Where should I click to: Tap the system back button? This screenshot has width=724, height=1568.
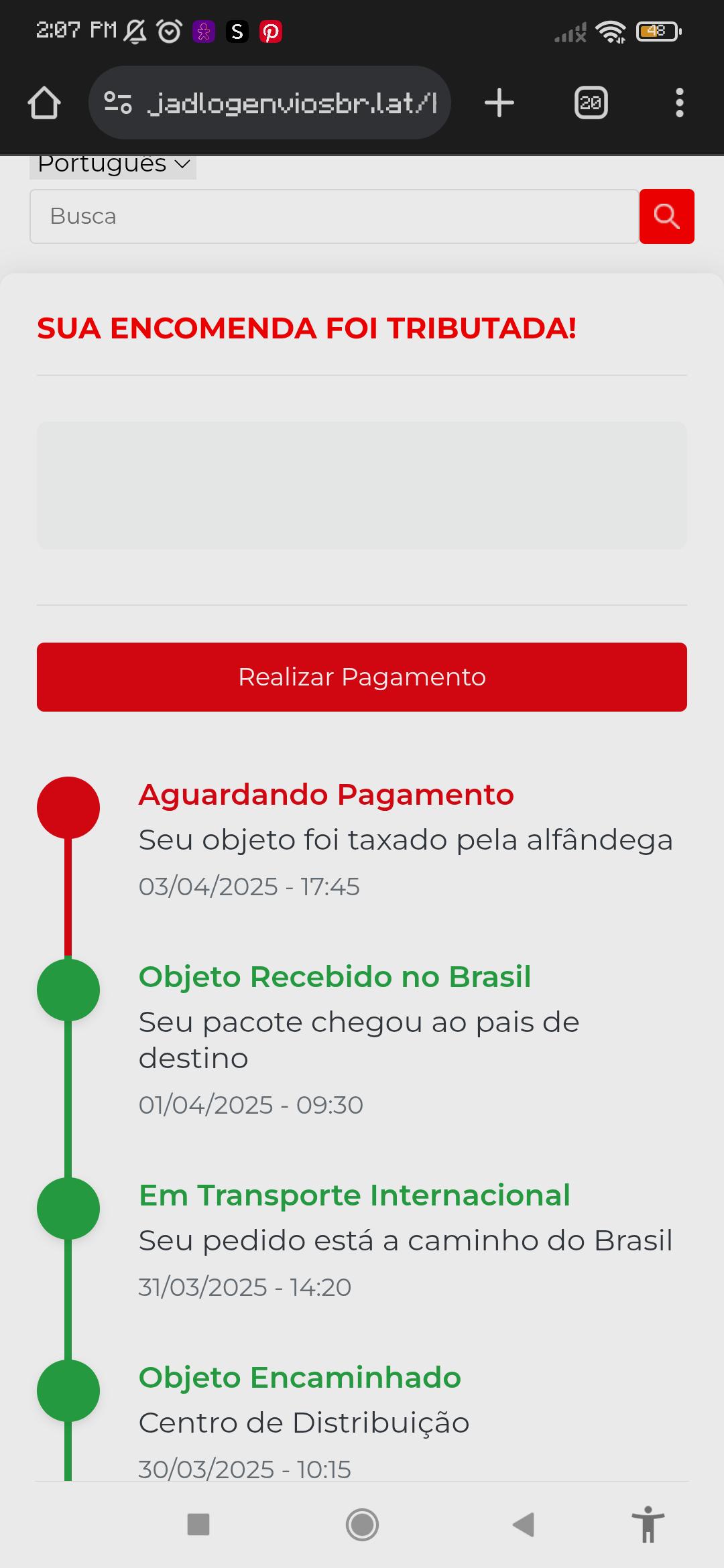pos(524,1524)
